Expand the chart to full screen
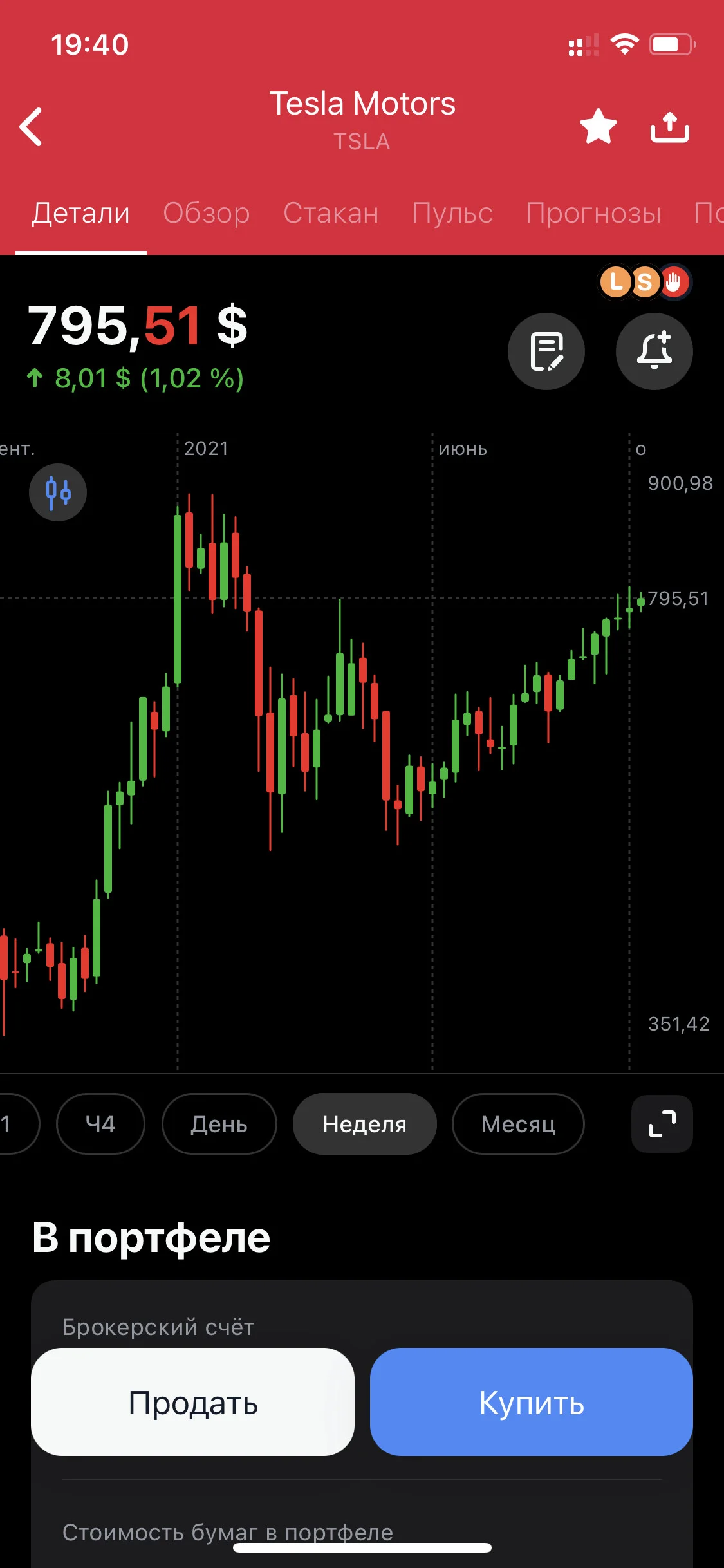 point(662,1124)
